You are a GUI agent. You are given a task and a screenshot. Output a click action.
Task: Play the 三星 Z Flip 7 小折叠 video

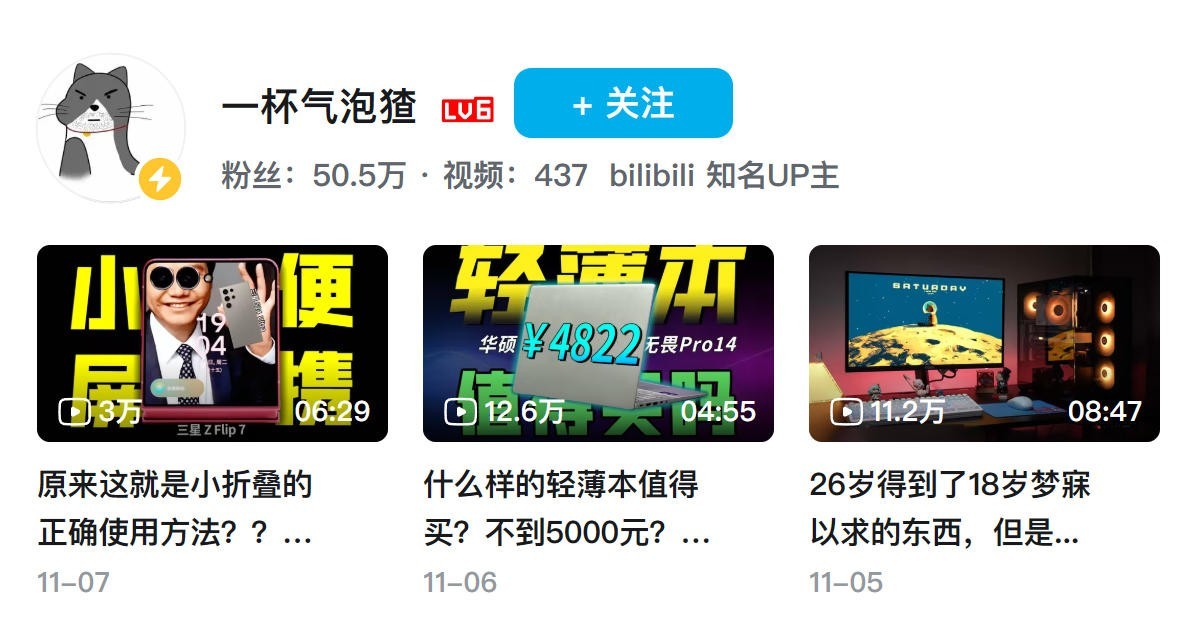[212, 343]
